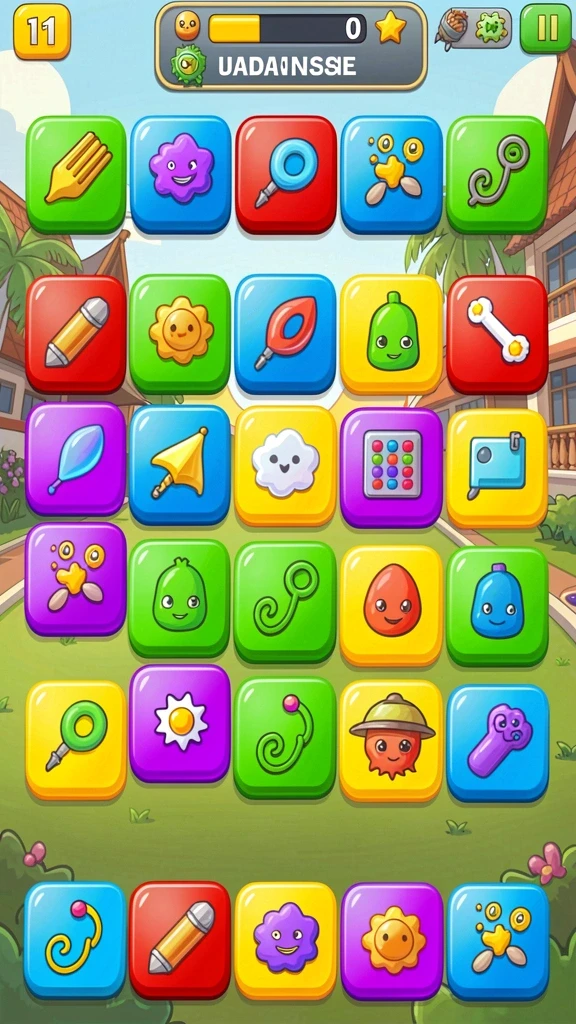Screen dimensions: 576x1024
Task: Tap the green tile with the orange sun
Action: [x=180, y=334]
